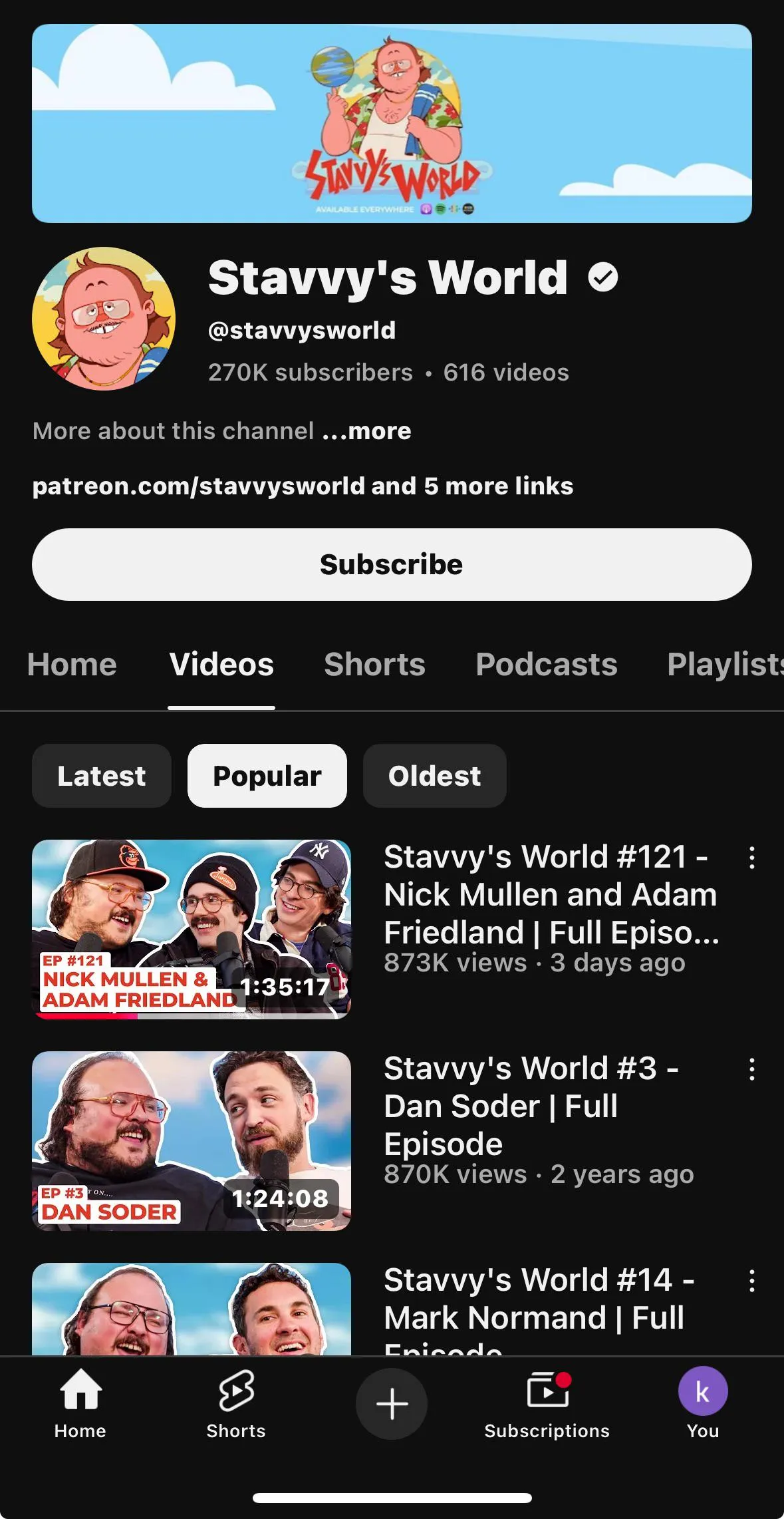Open the Playlists tab
Viewport: 784px width, 1519px height.
(x=725, y=665)
